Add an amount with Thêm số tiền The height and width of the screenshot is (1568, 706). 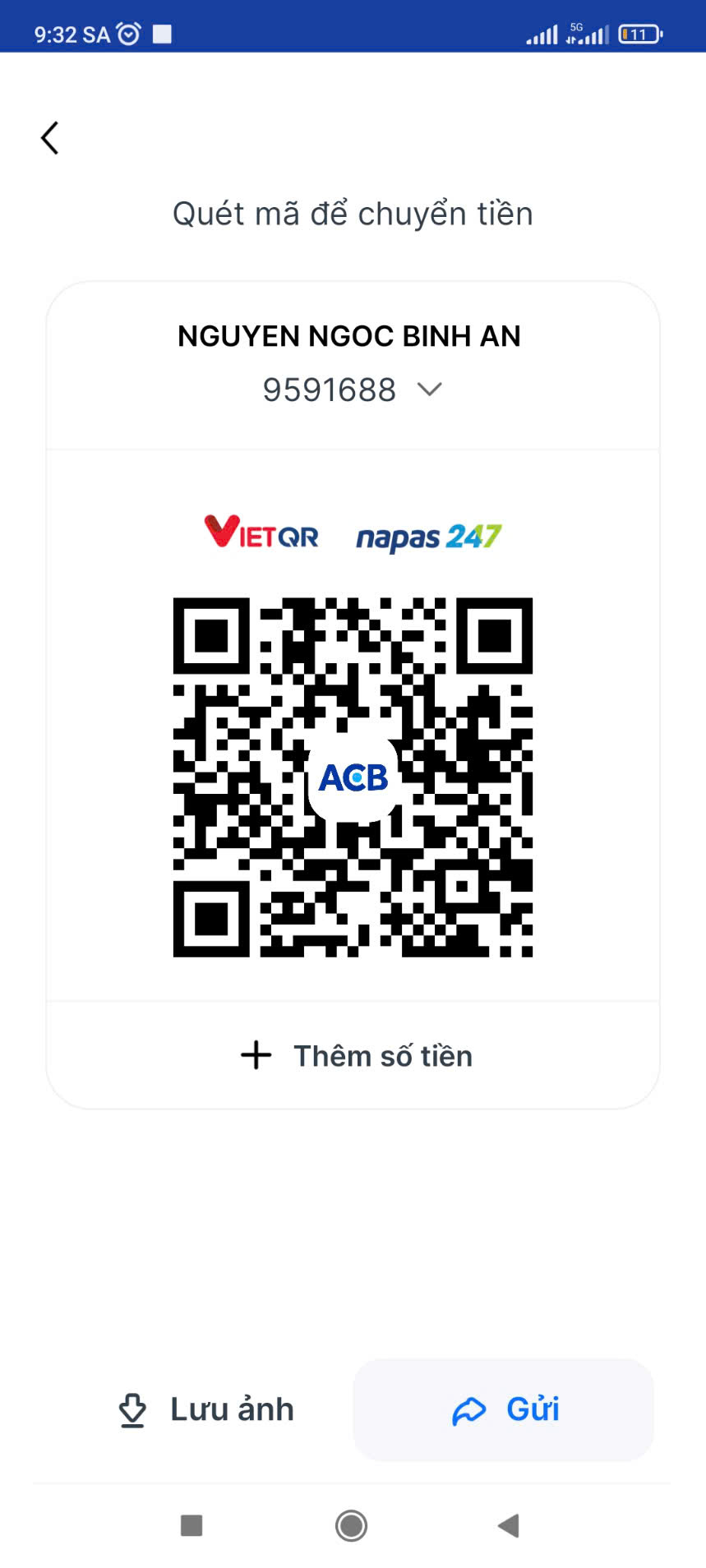point(355,1055)
